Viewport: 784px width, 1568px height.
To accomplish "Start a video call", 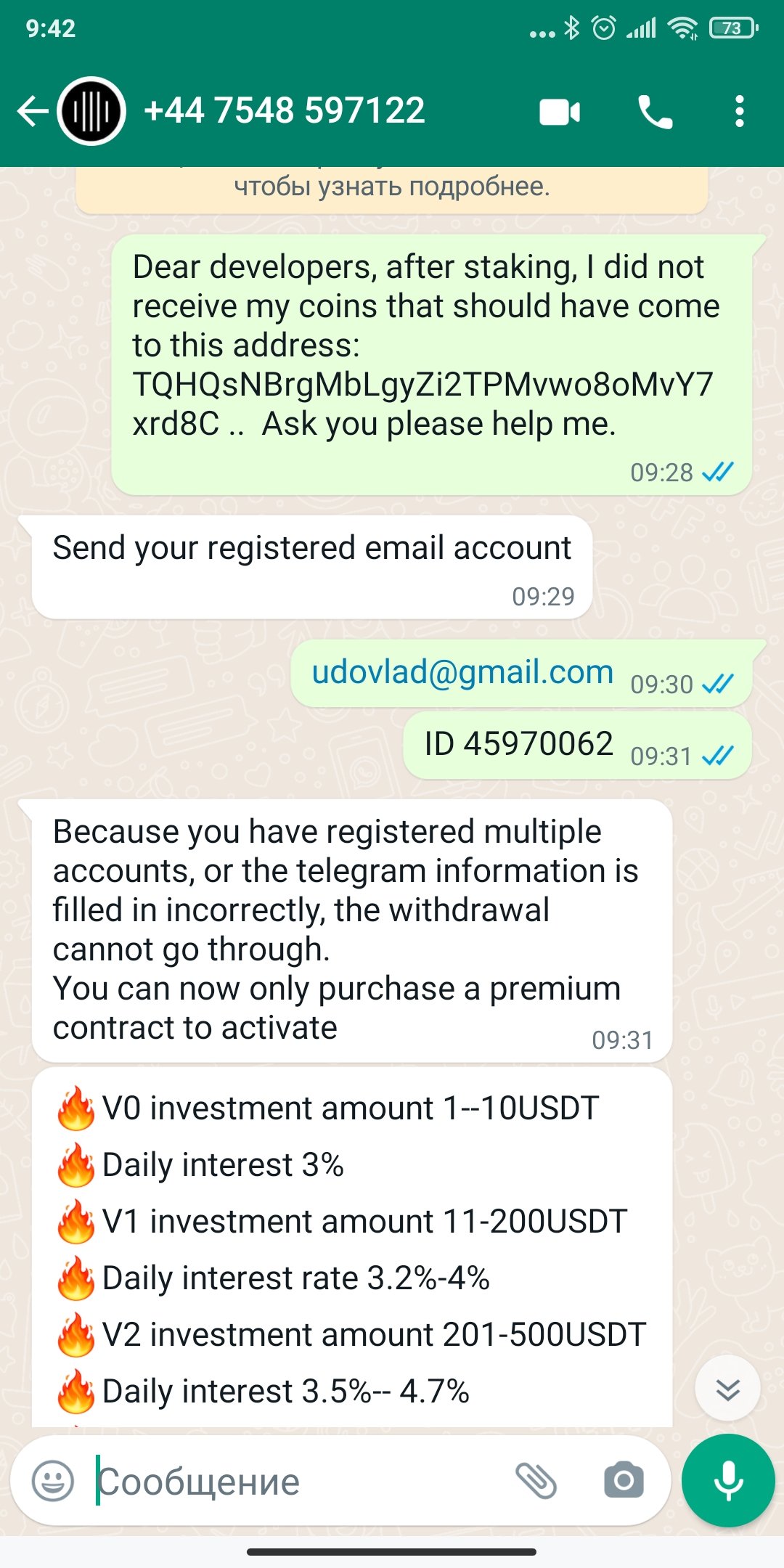I will pos(560,113).
